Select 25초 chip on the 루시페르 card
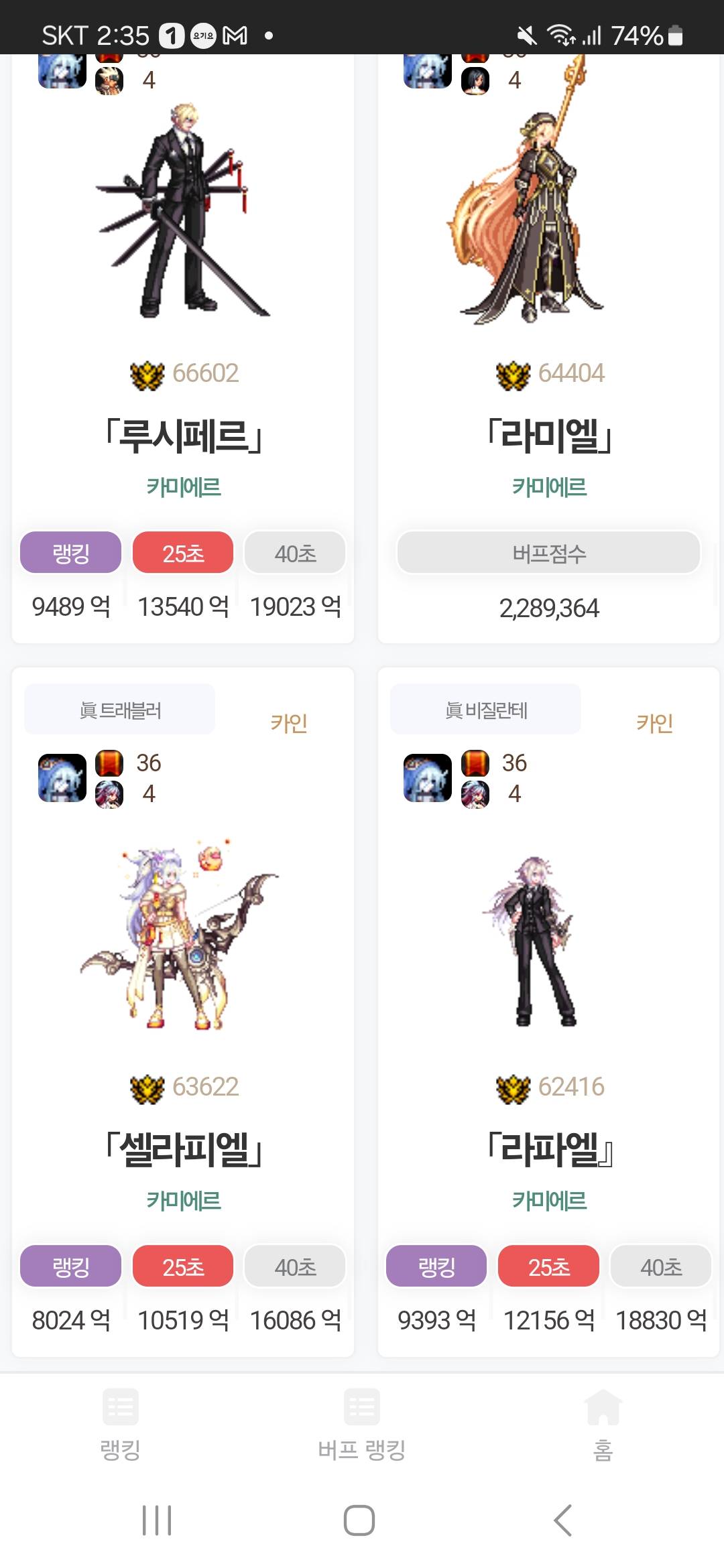 183,553
